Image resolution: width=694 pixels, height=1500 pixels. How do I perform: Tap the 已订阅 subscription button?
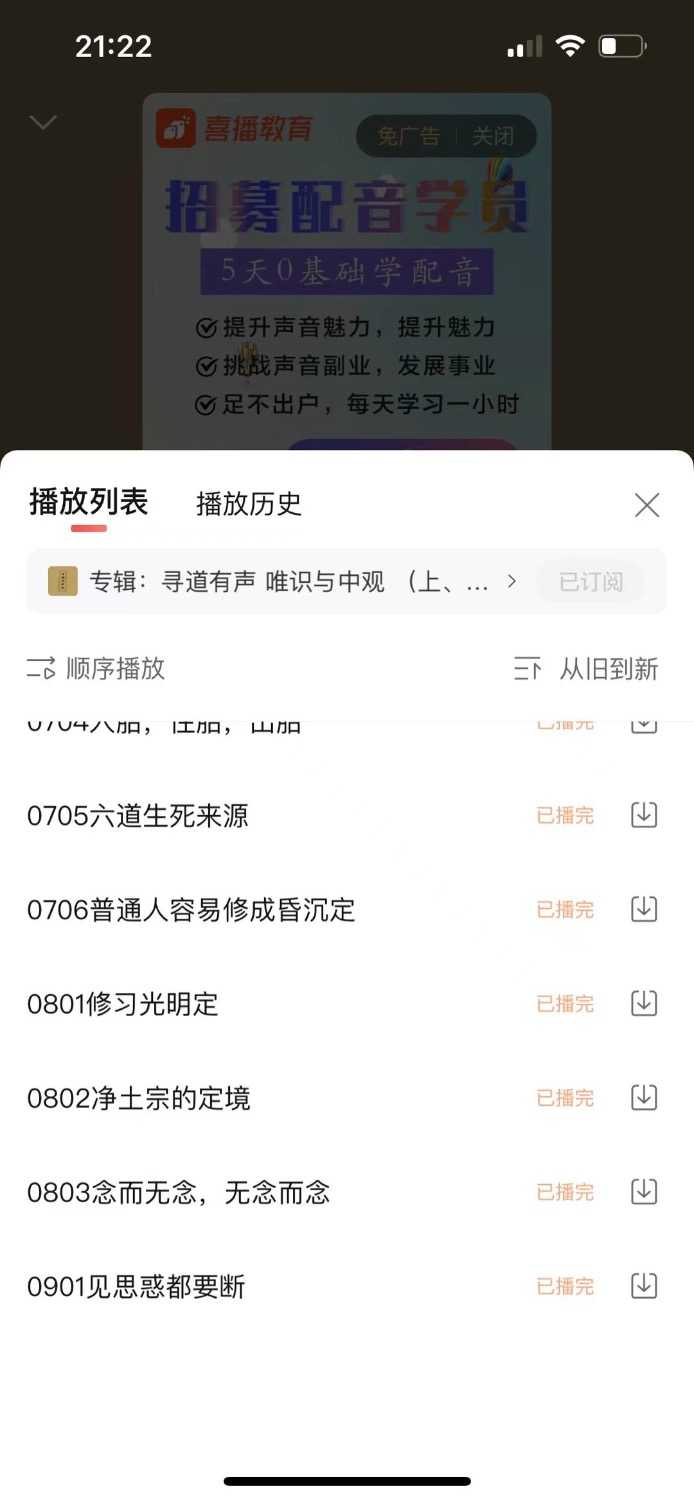(590, 582)
